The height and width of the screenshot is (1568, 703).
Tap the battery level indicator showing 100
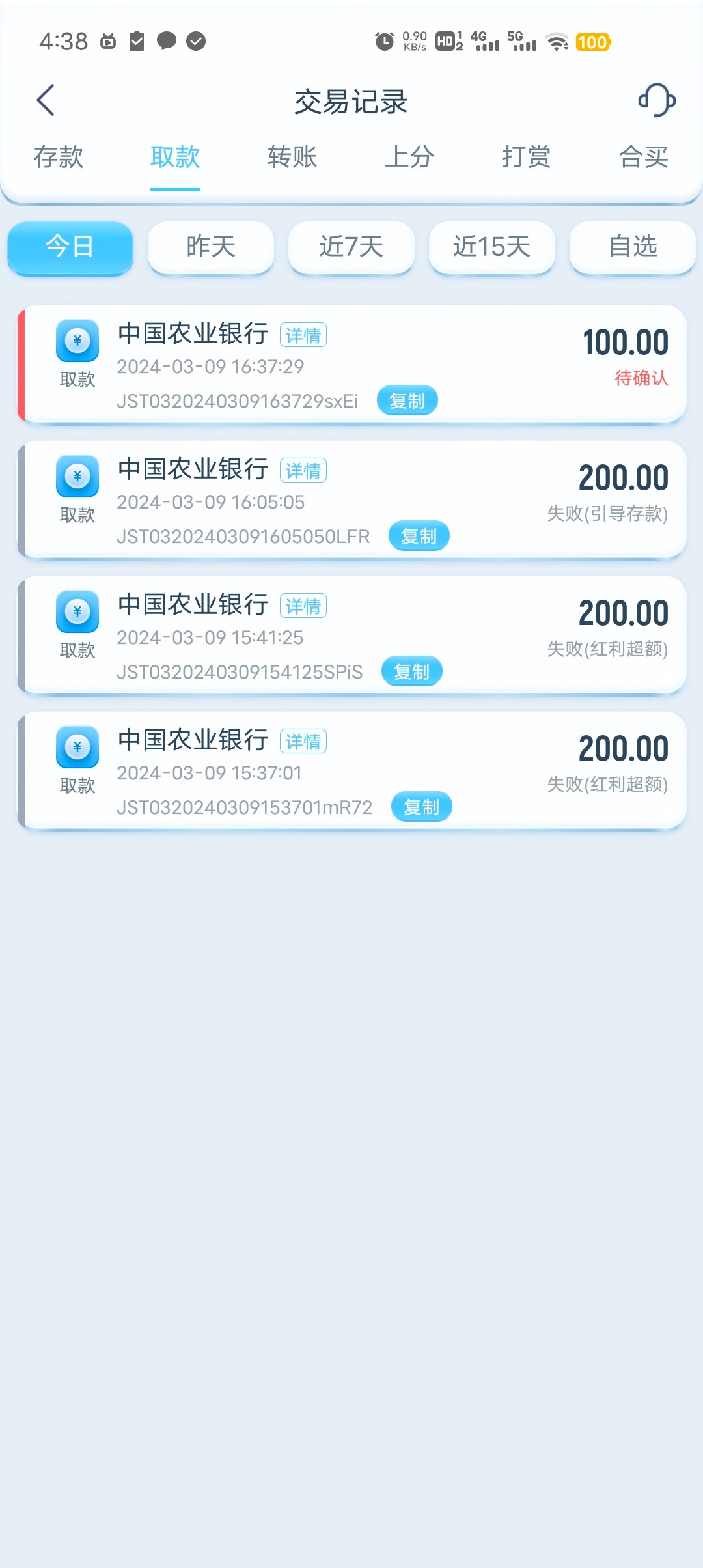point(592,42)
